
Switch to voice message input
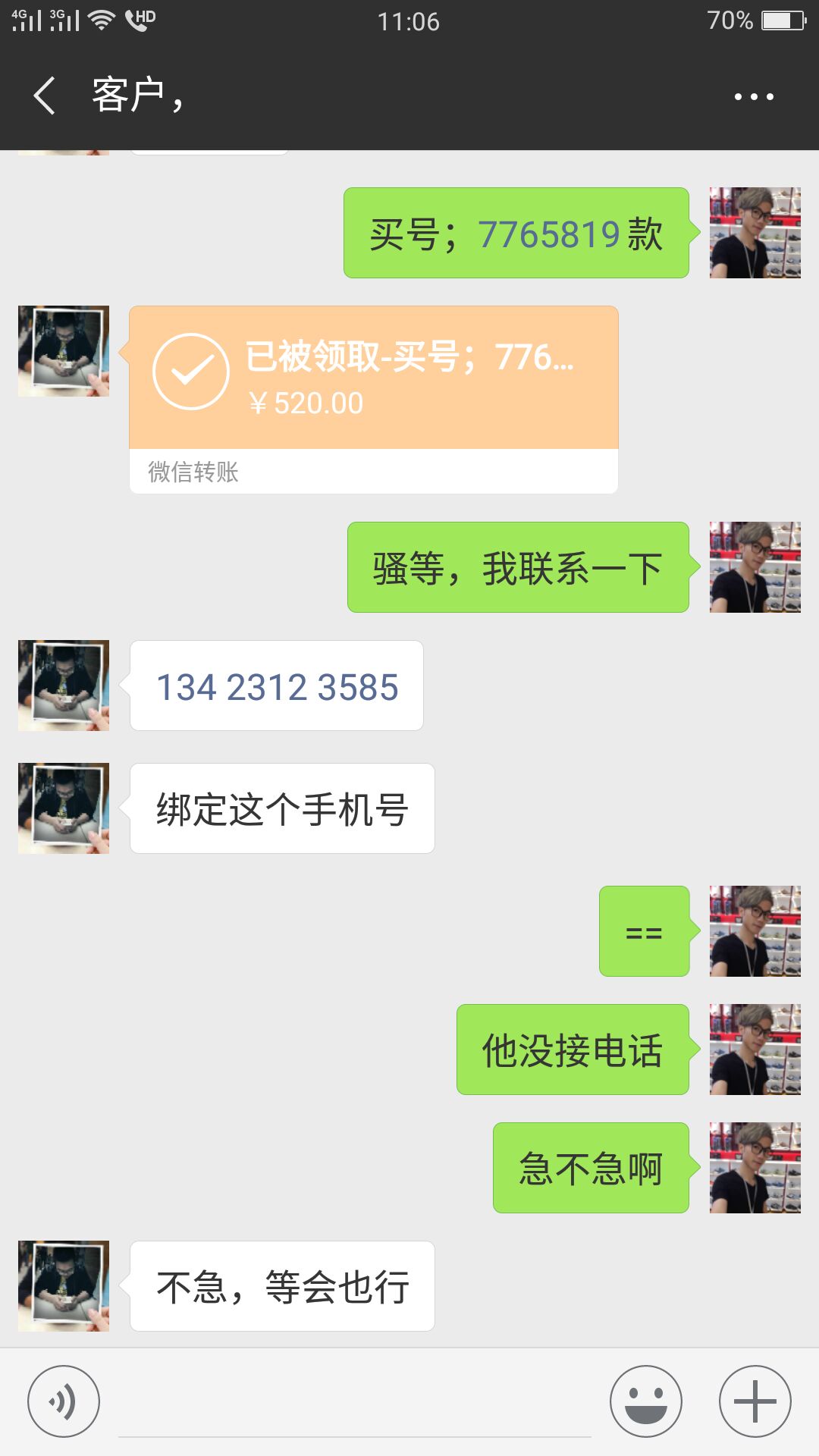[64, 1401]
